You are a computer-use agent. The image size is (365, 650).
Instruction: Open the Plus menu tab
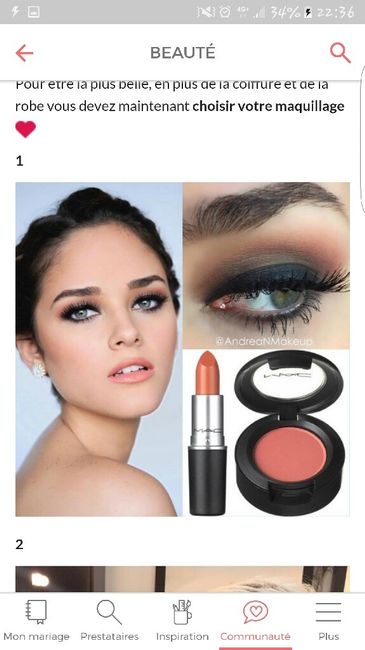click(x=328, y=621)
